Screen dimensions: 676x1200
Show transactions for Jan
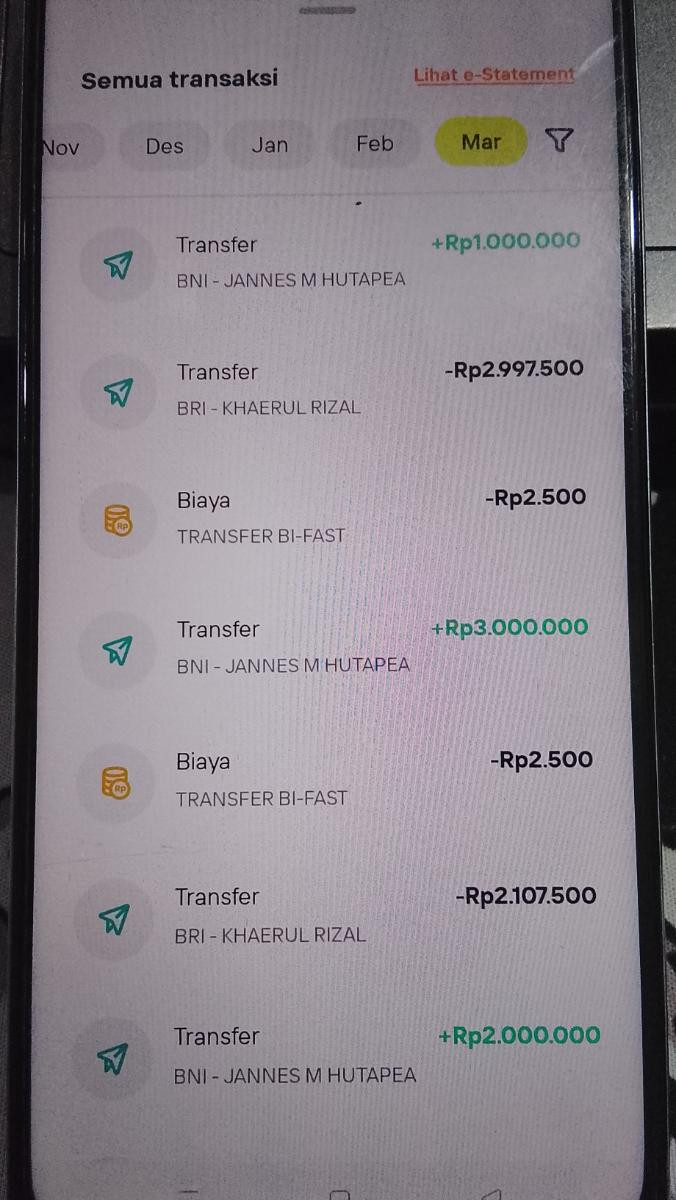[269, 145]
